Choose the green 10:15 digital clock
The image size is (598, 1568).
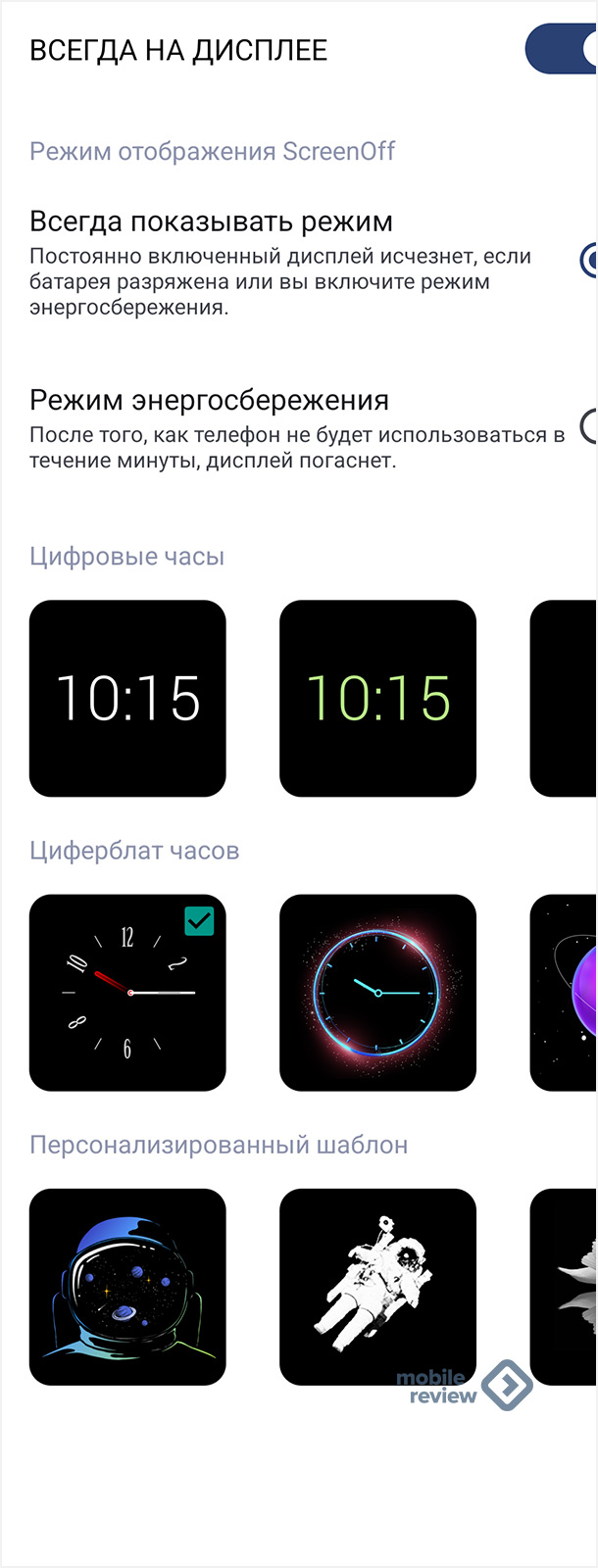point(377,698)
